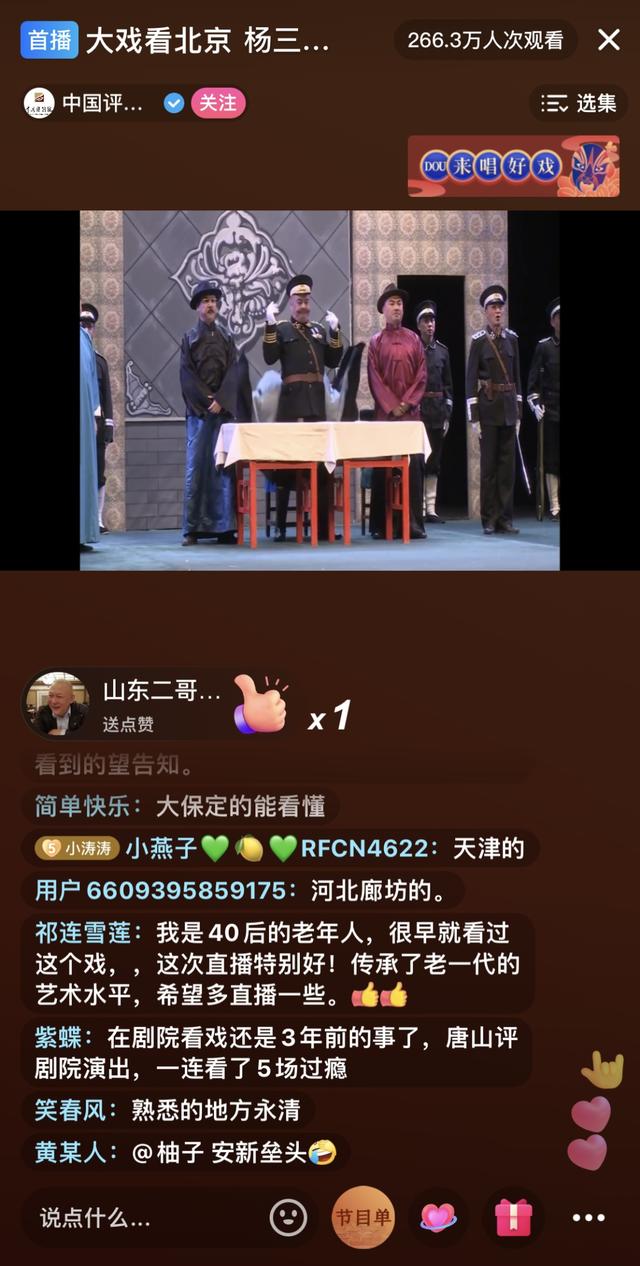Send a like with the heart icon
The width and height of the screenshot is (640, 1266).
pyautogui.click(x=438, y=1217)
